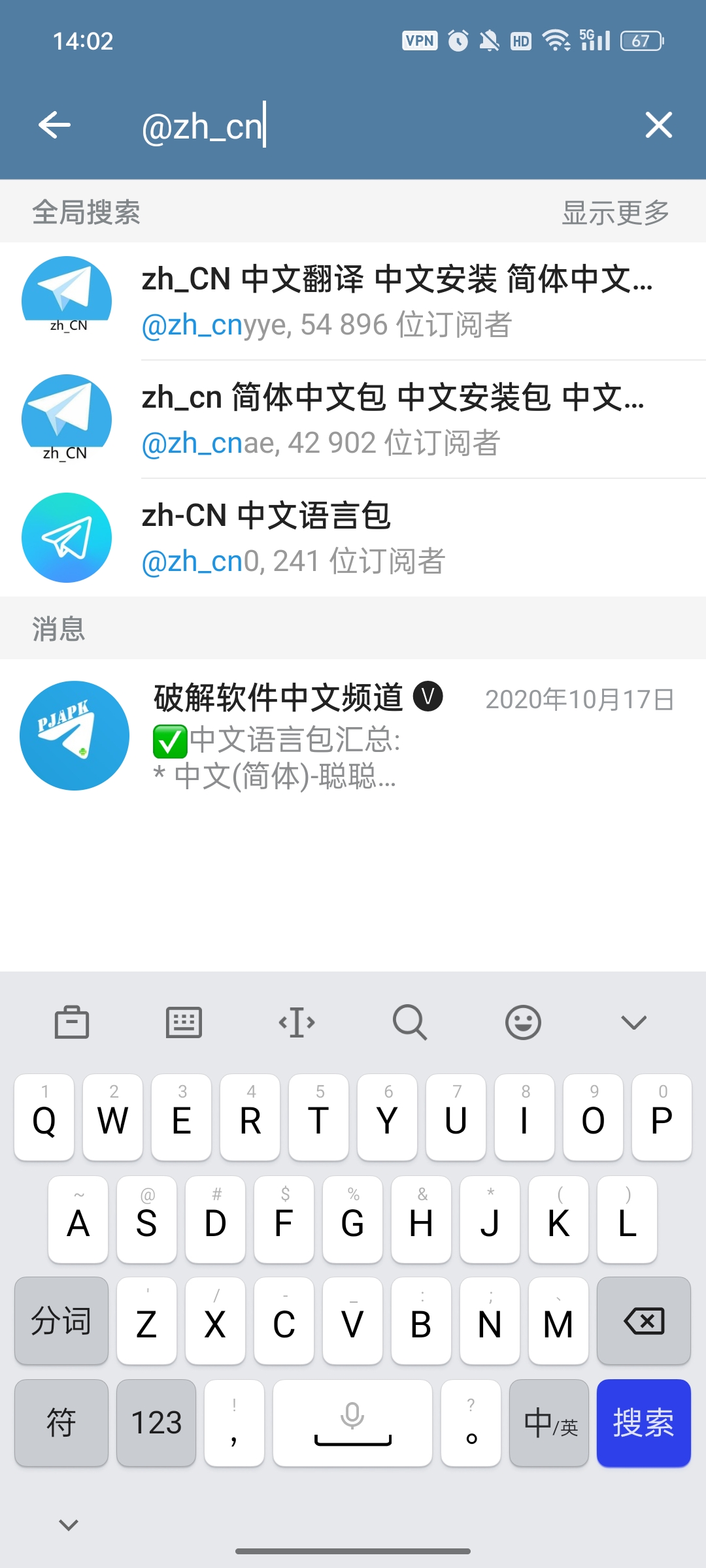Select the 全局搜索 section header
Viewport: 706px width, 1568px height.
tap(86, 212)
